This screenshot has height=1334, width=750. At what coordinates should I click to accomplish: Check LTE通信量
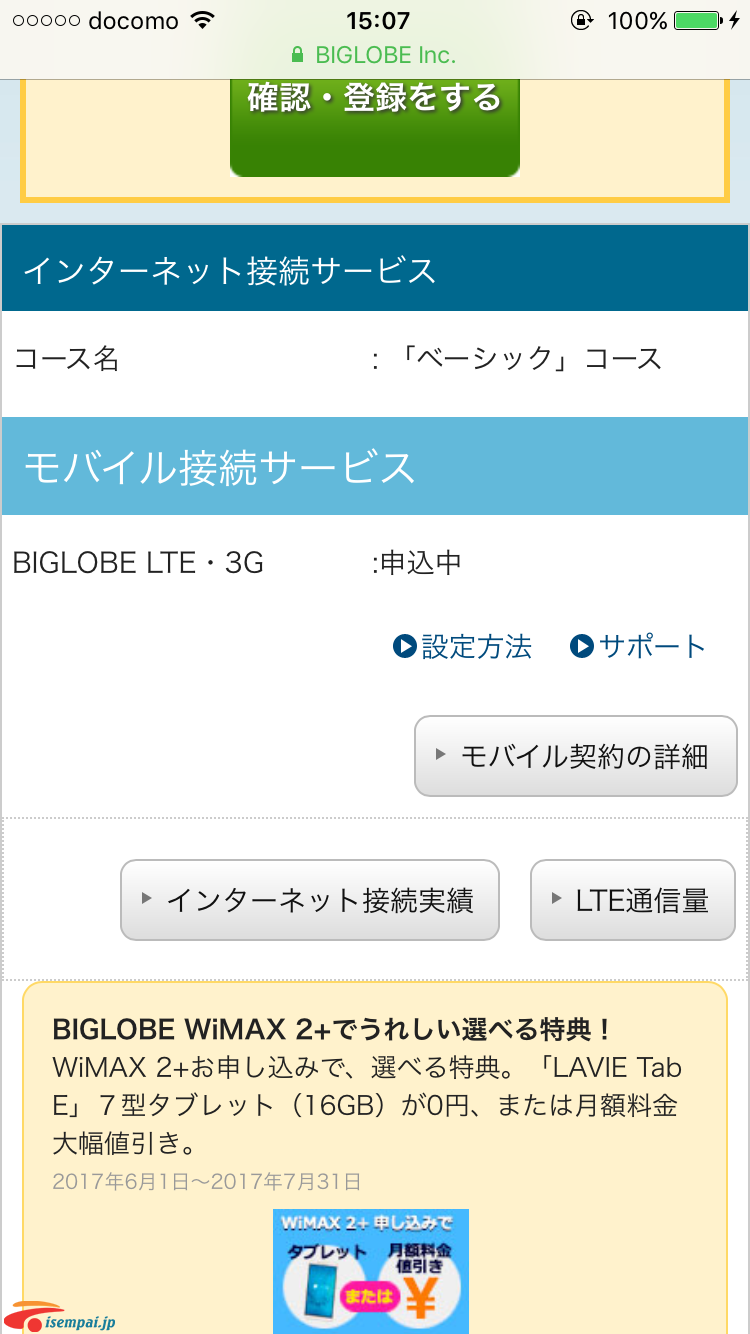(x=633, y=900)
